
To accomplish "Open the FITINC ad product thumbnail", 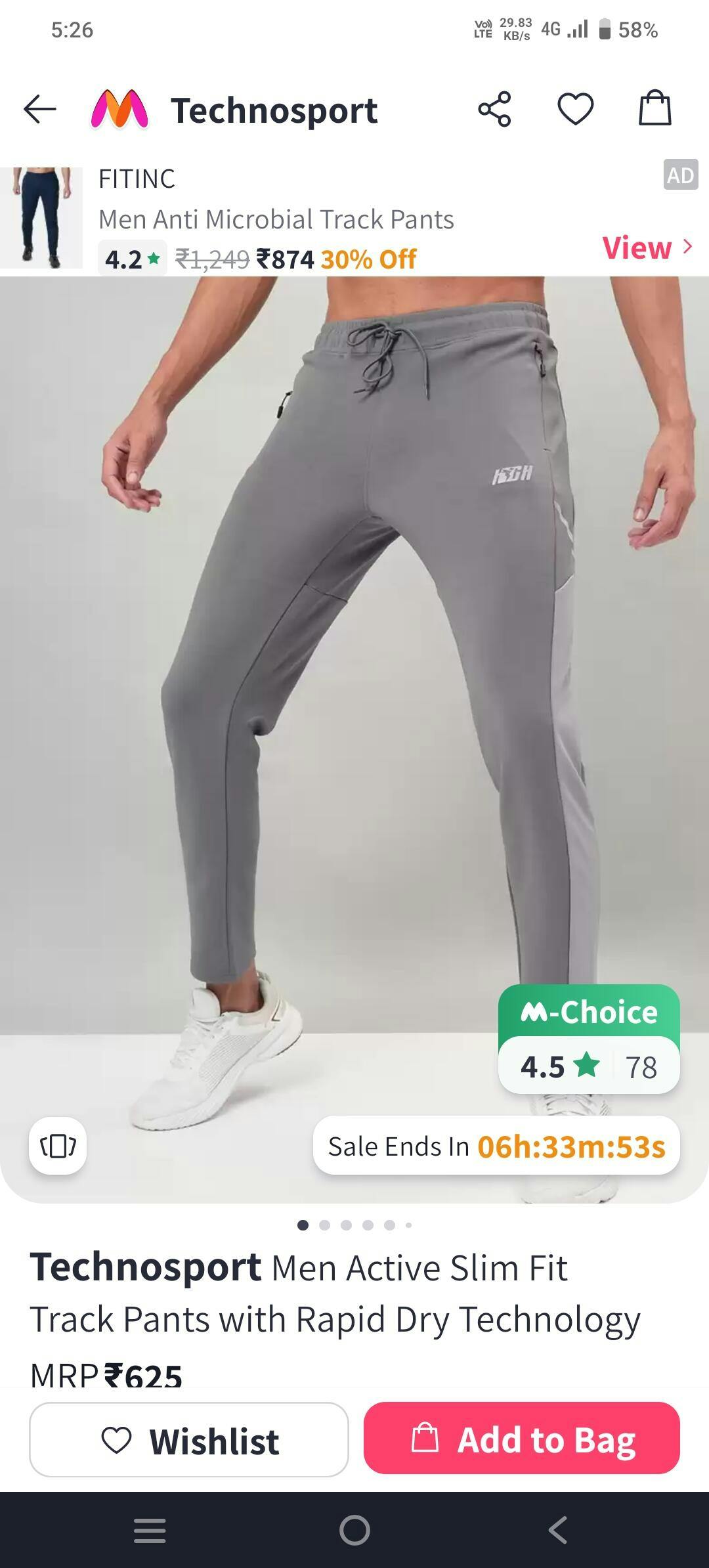I will coord(41,218).
